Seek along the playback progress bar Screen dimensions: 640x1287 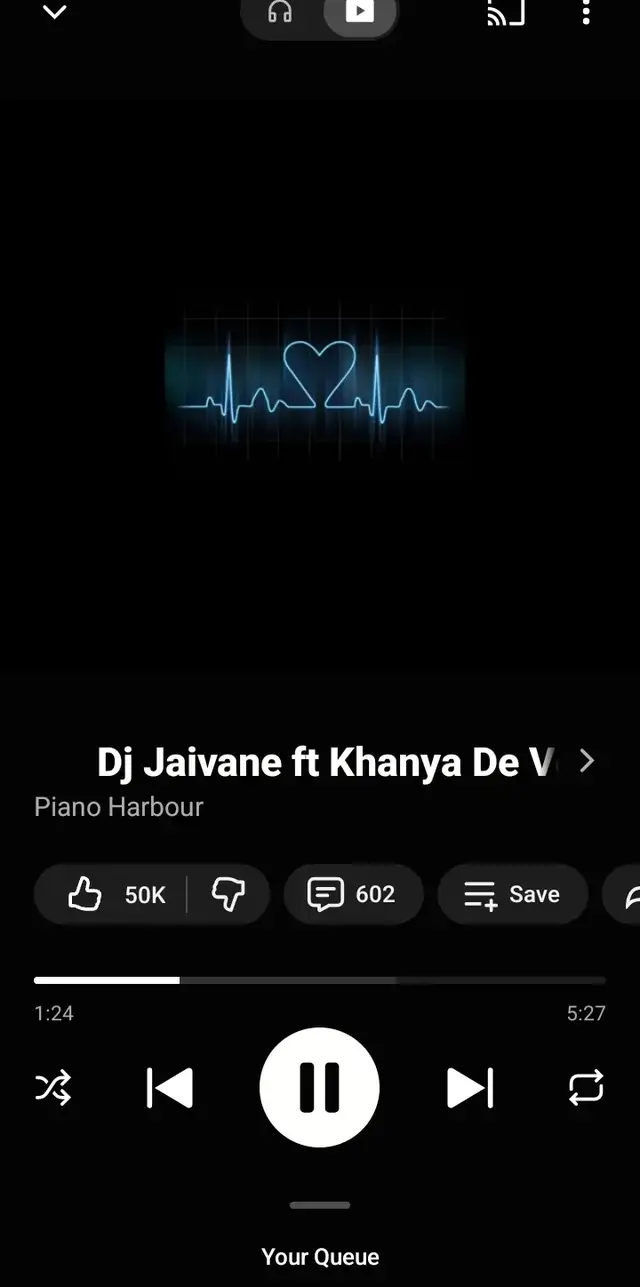pos(320,980)
